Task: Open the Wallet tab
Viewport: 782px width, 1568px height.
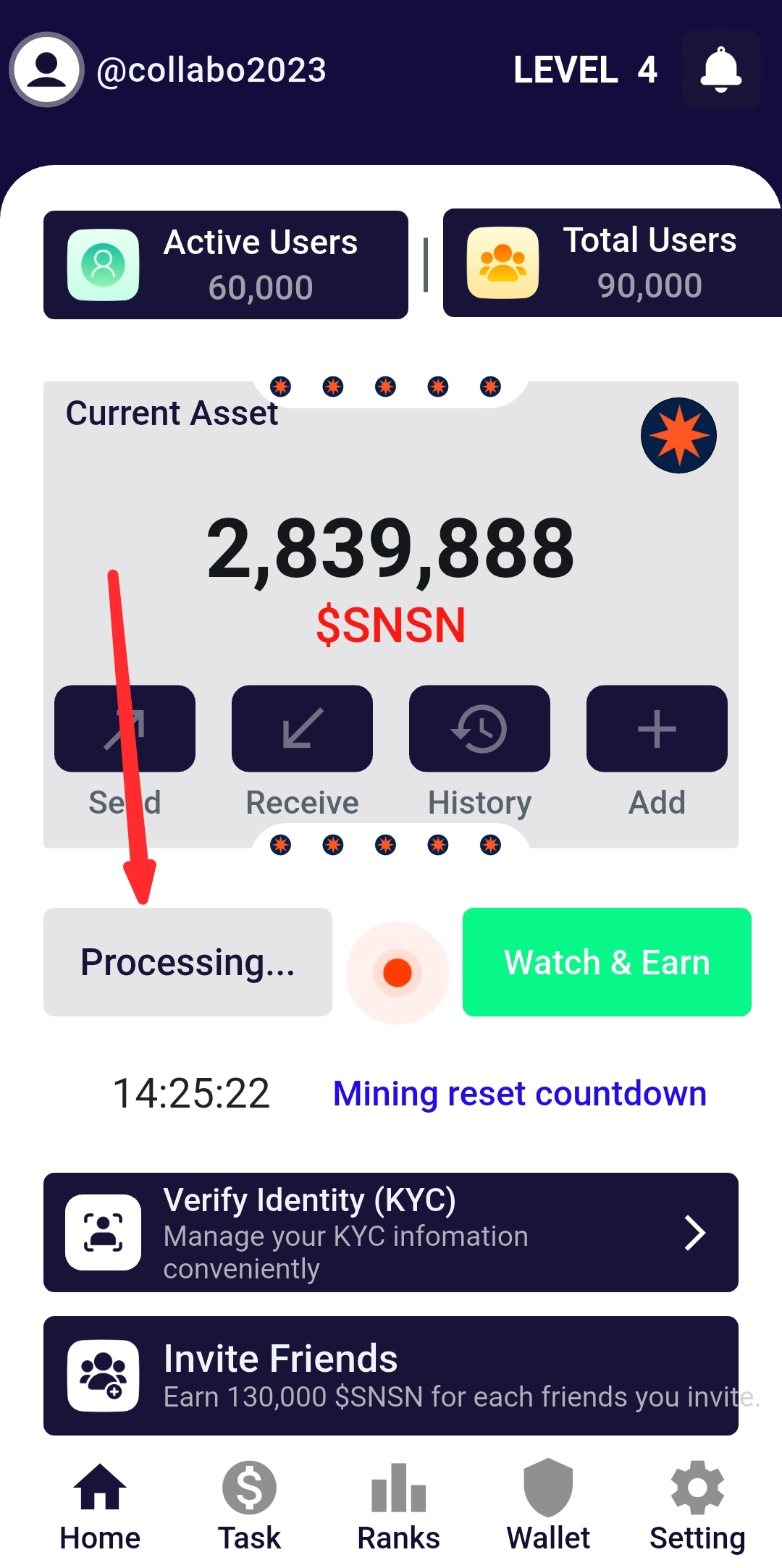Action: 548,1506
